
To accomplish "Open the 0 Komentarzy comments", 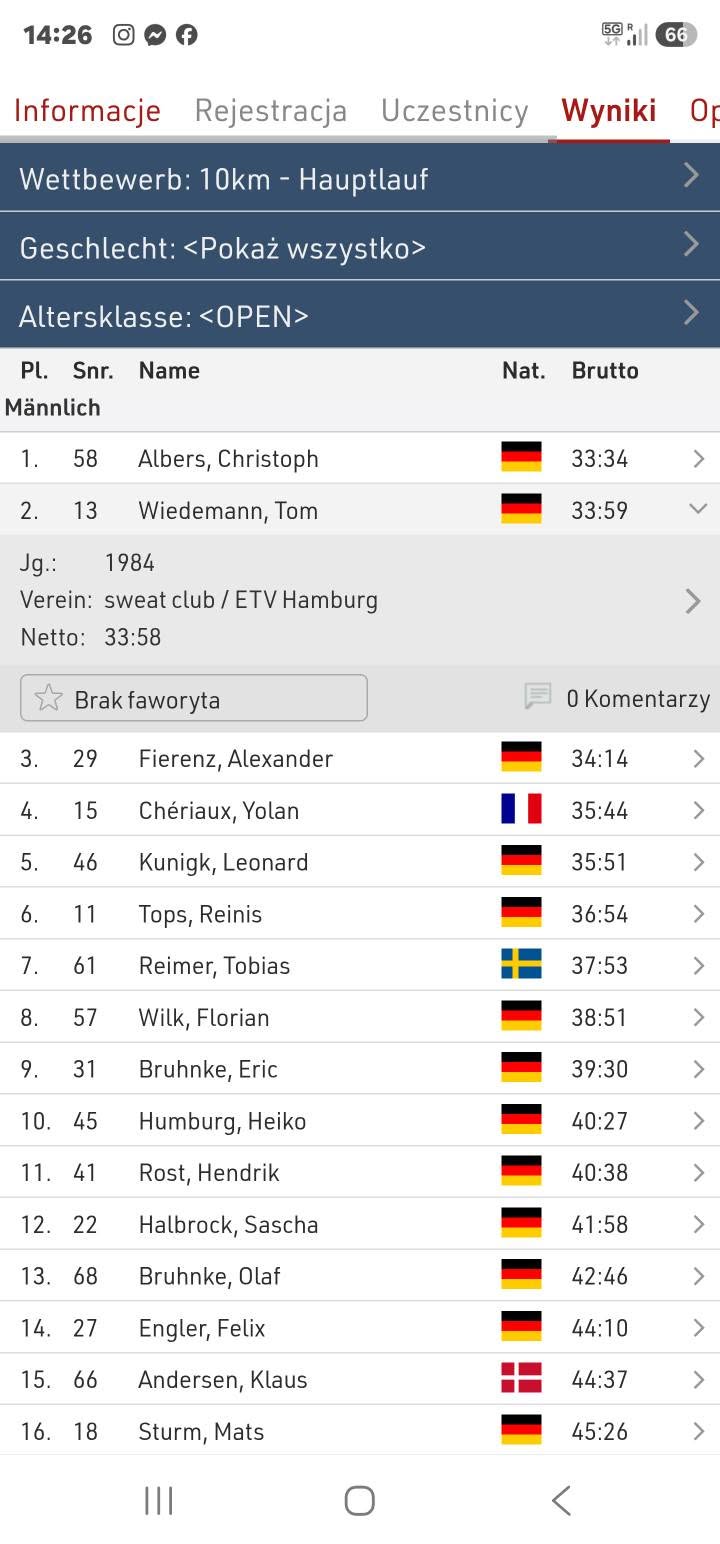I will point(617,699).
